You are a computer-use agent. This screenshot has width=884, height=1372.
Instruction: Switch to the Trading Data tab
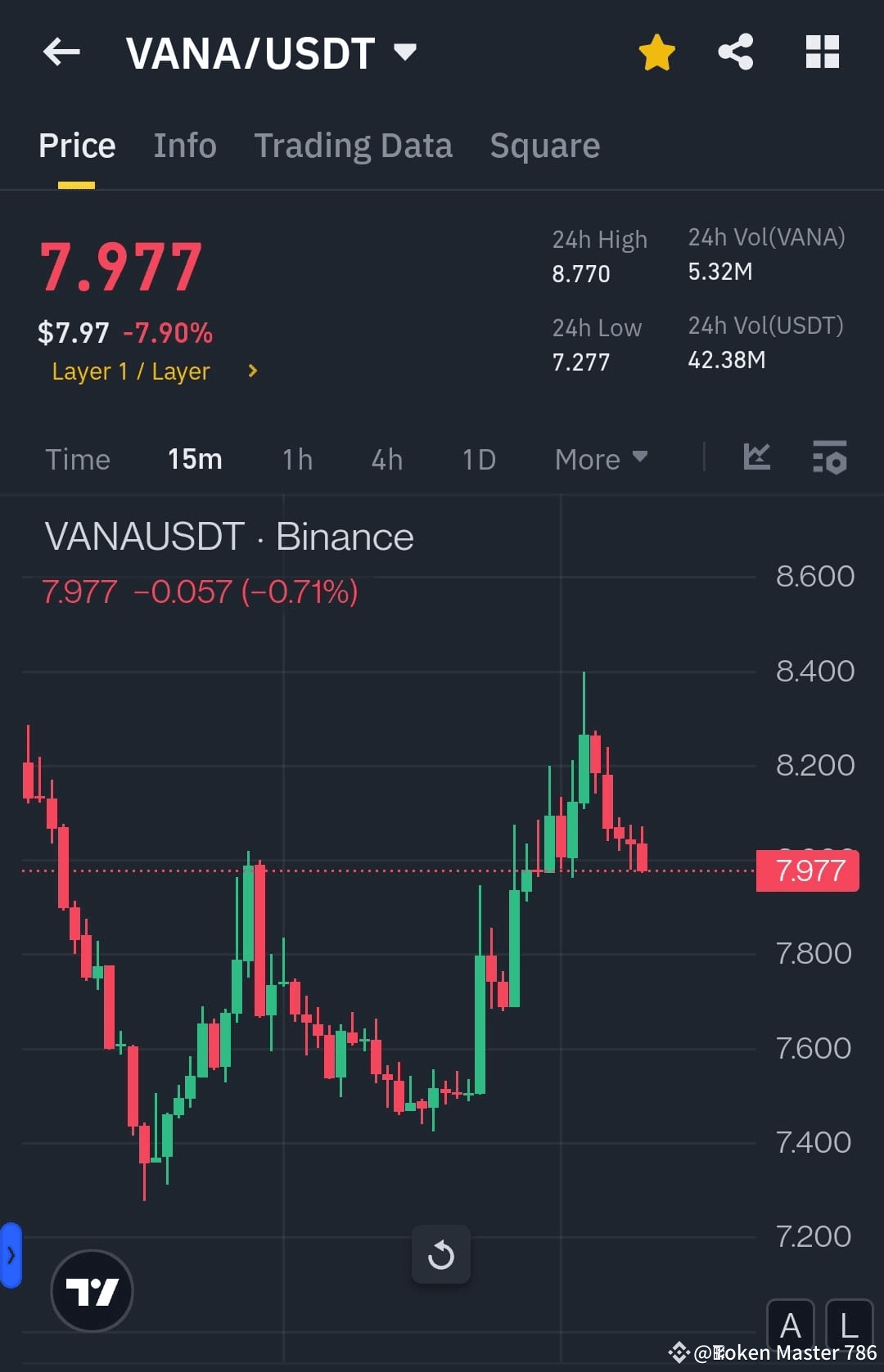pos(354,145)
